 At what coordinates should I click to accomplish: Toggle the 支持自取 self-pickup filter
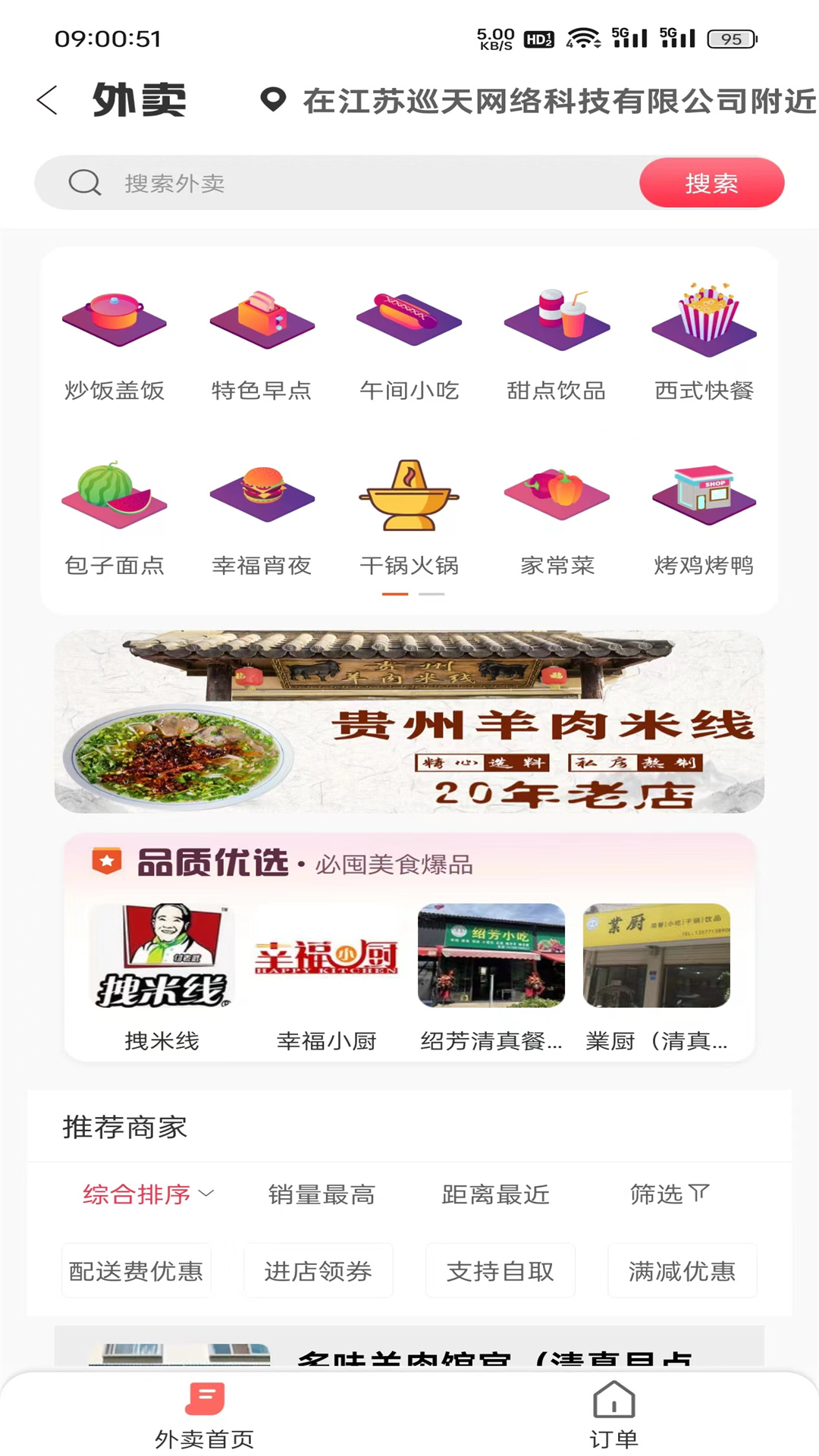[x=500, y=1271]
